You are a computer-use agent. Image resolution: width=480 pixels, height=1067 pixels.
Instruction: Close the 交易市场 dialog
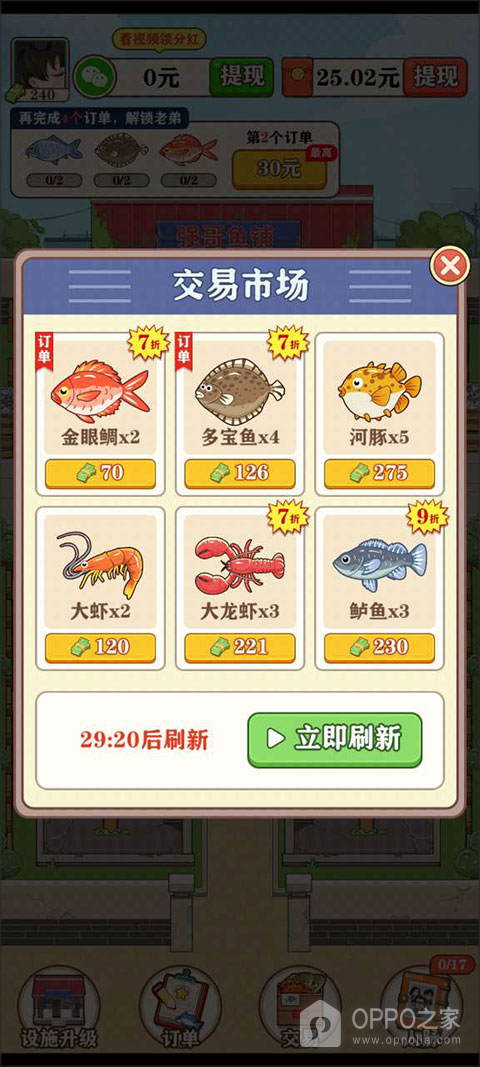449,265
